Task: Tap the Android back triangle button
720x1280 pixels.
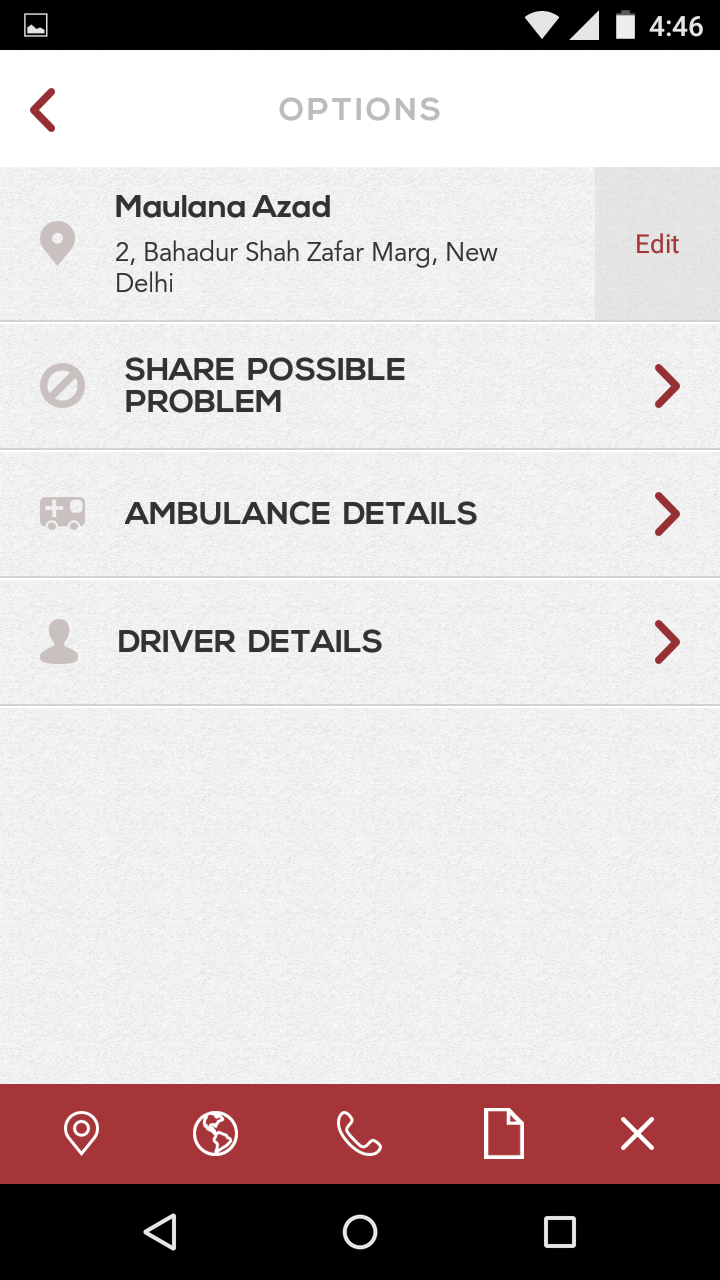Action: tap(161, 1232)
